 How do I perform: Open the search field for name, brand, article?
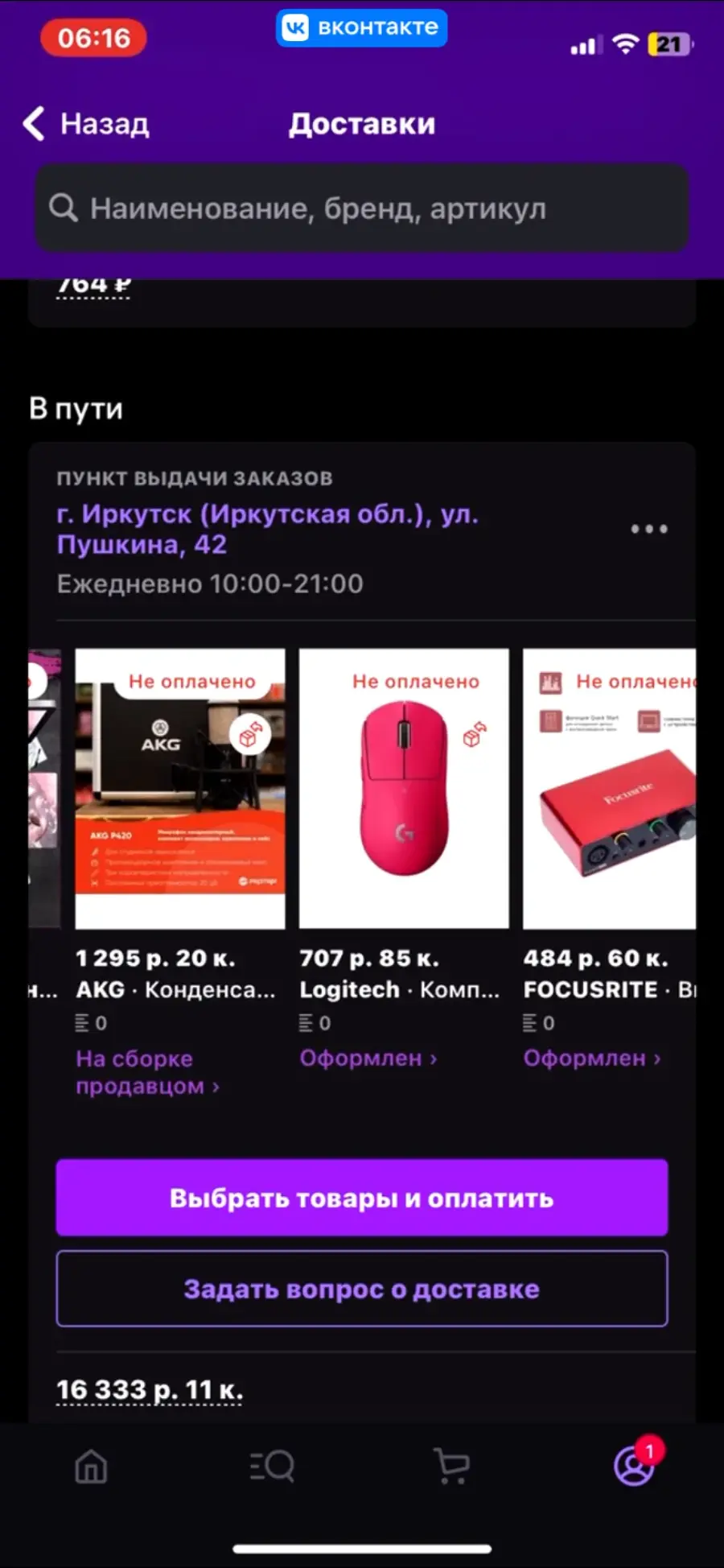pyautogui.click(x=362, y=208)
